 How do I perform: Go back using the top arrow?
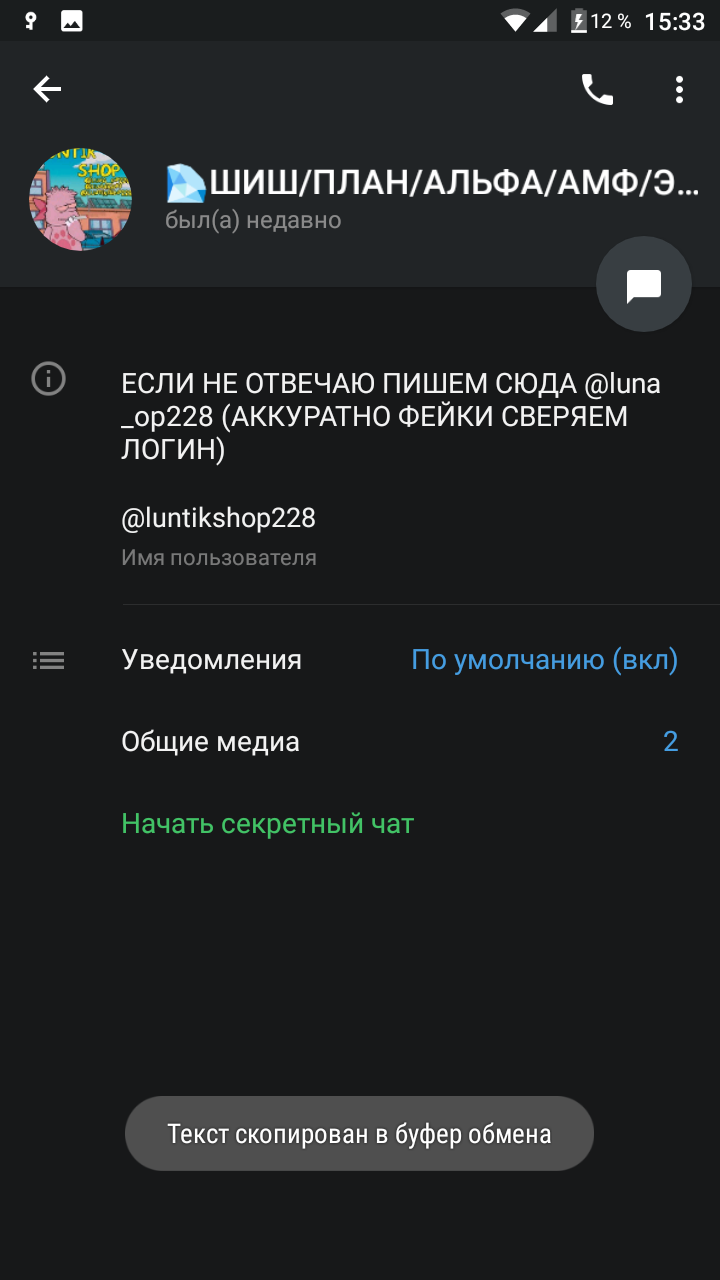[47, 90]
